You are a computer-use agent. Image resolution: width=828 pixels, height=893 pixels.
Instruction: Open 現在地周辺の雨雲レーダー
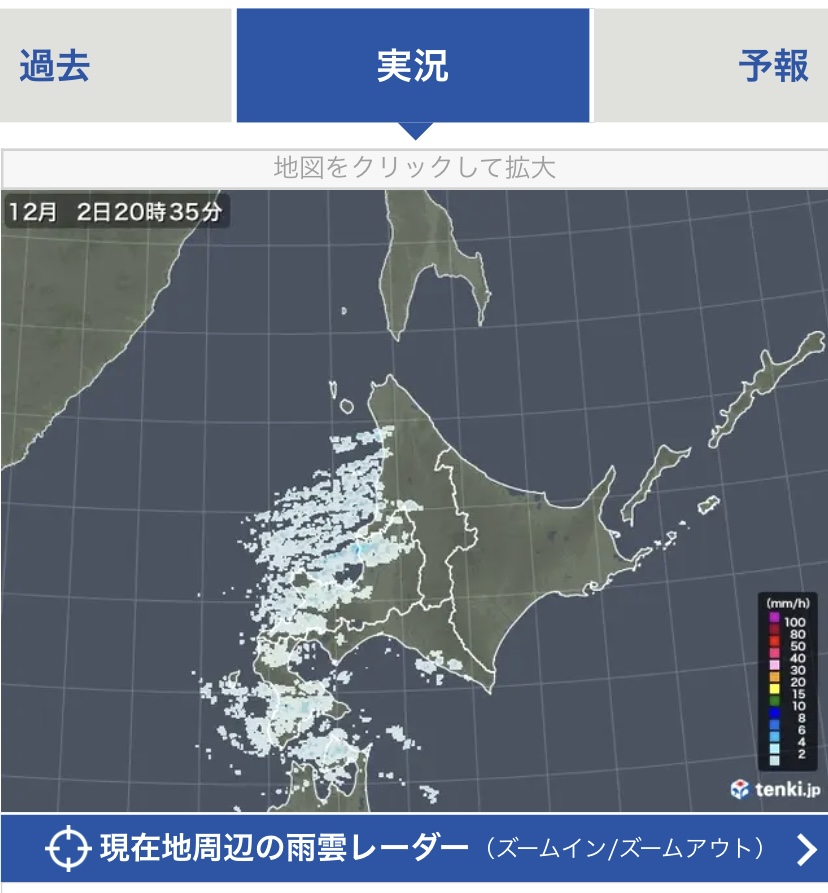[414, 849]
